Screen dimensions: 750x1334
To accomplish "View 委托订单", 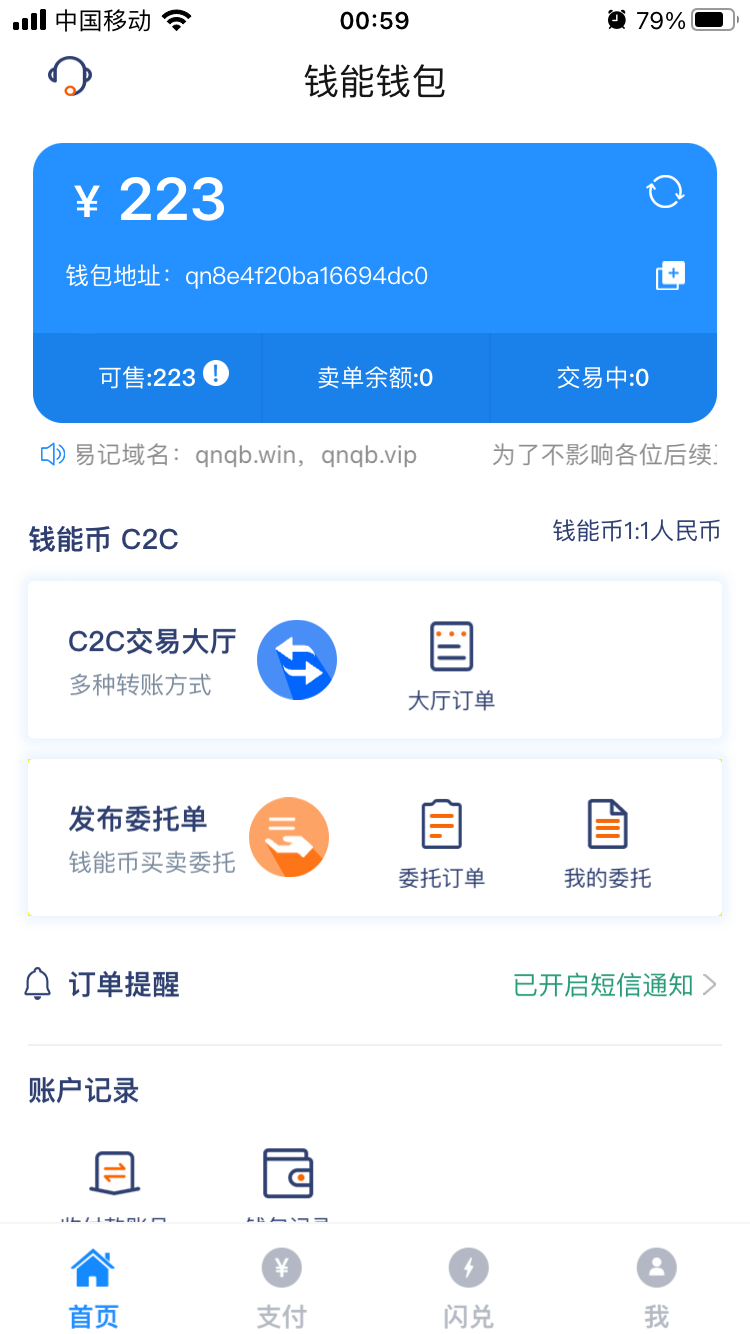I will (441, 843).
